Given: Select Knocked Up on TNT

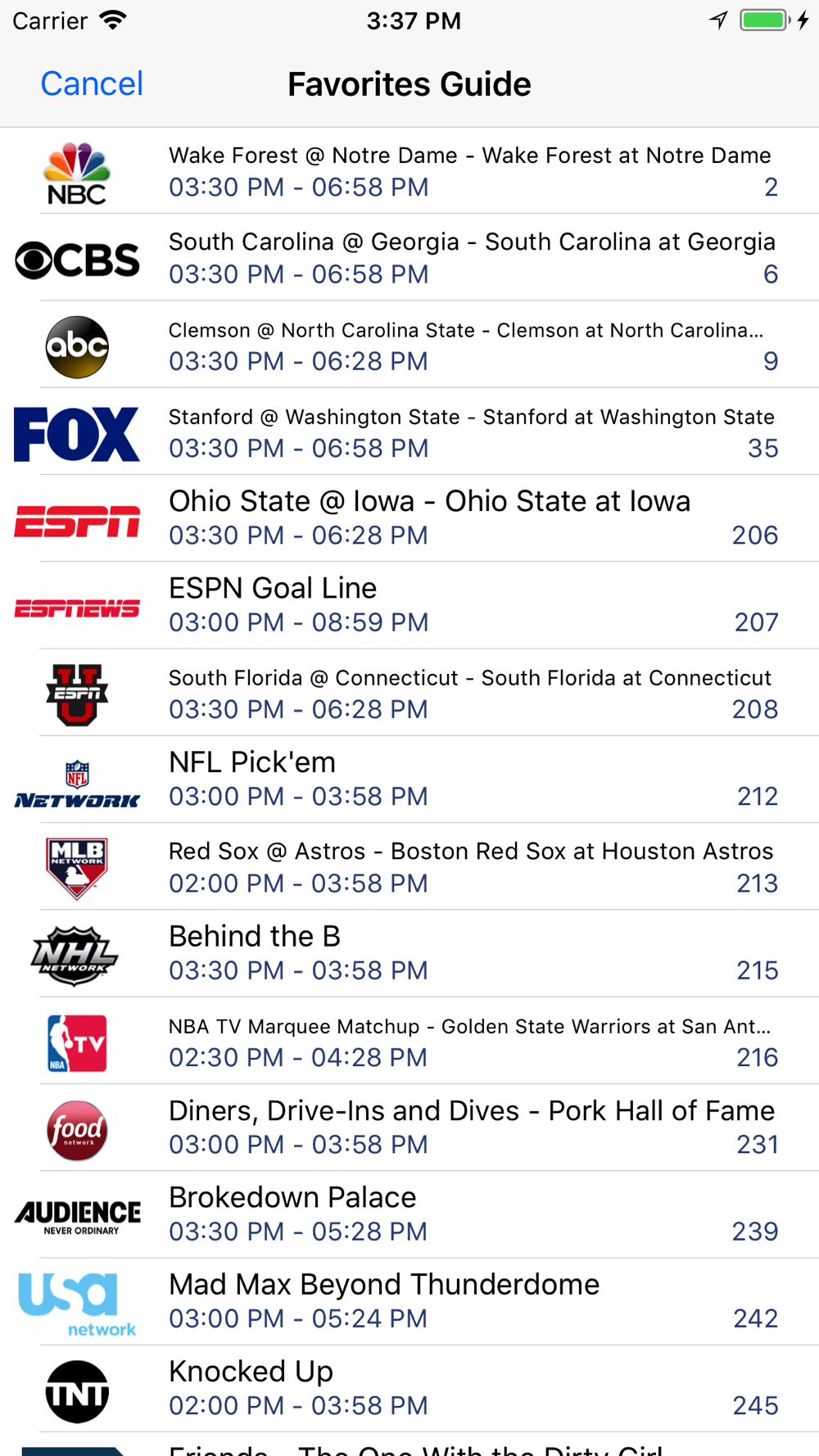Looking at the screenshot, I should click(409, 1388).
